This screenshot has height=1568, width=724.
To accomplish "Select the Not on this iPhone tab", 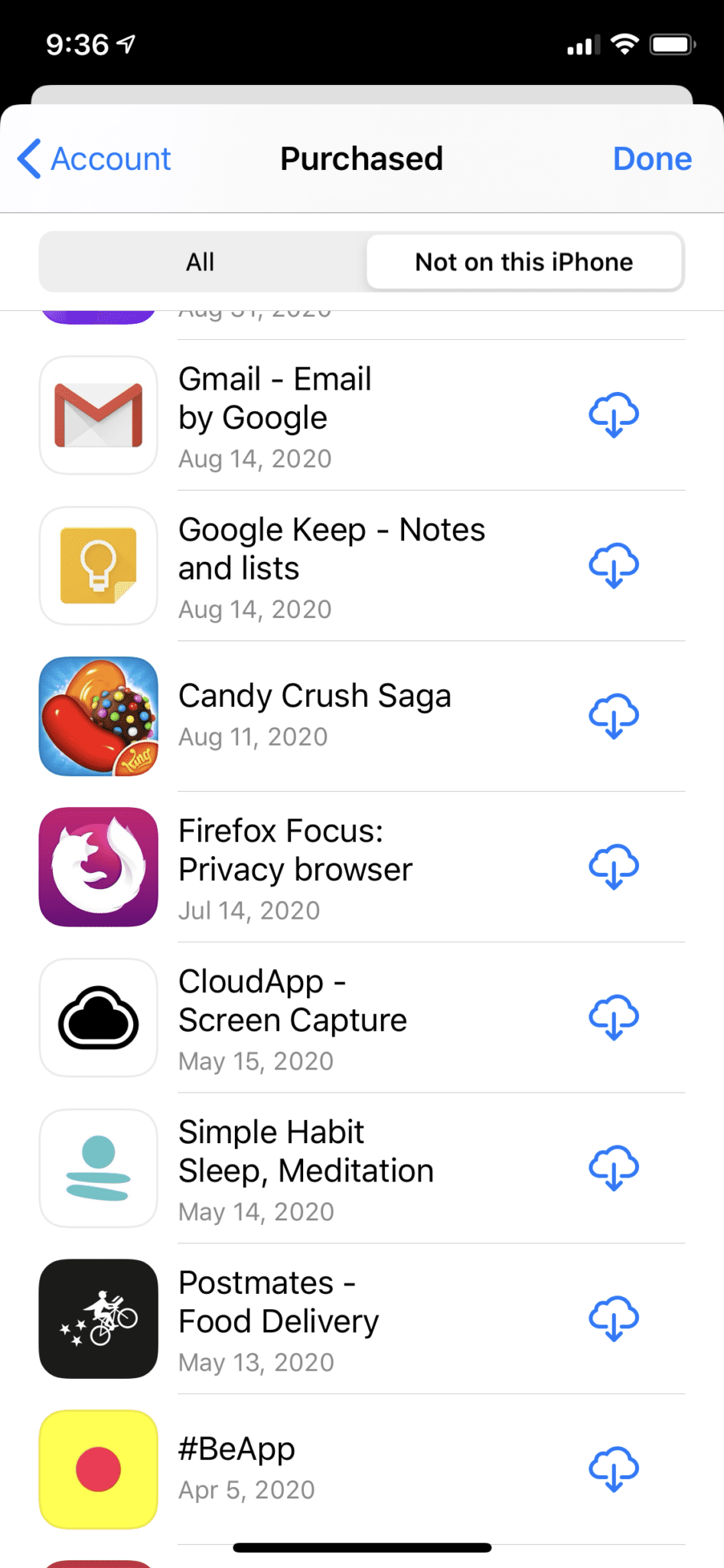I will click(x=523, y=262).
